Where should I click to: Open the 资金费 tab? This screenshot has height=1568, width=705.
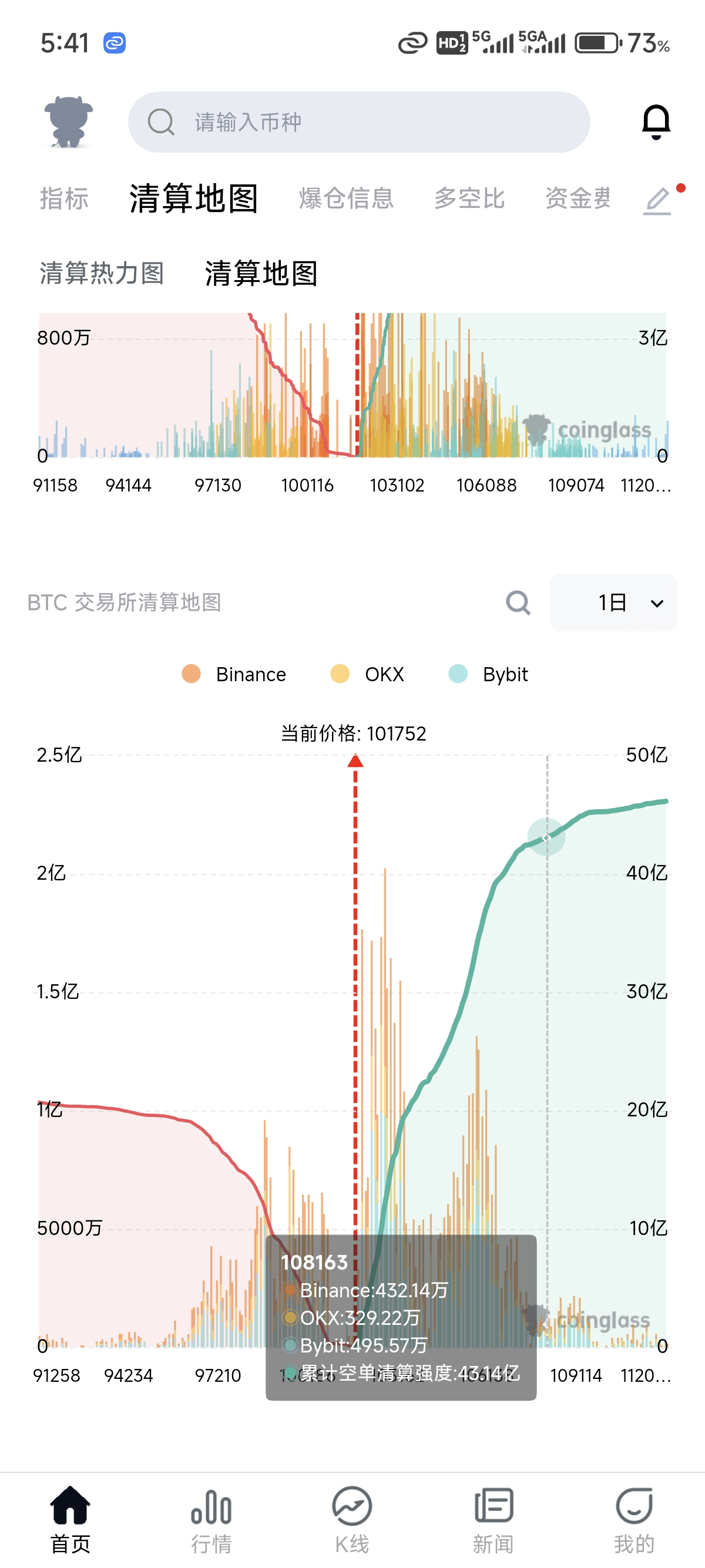(578, 198)
